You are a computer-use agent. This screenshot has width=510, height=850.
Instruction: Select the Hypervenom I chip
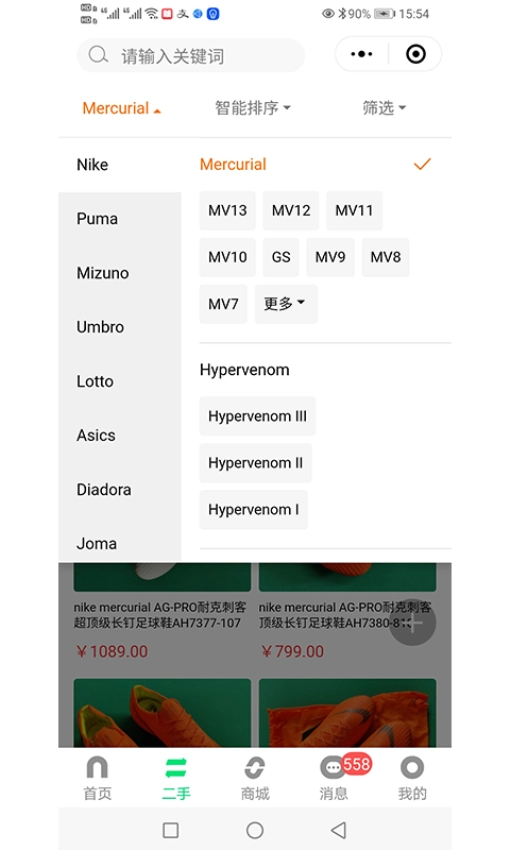254,510
